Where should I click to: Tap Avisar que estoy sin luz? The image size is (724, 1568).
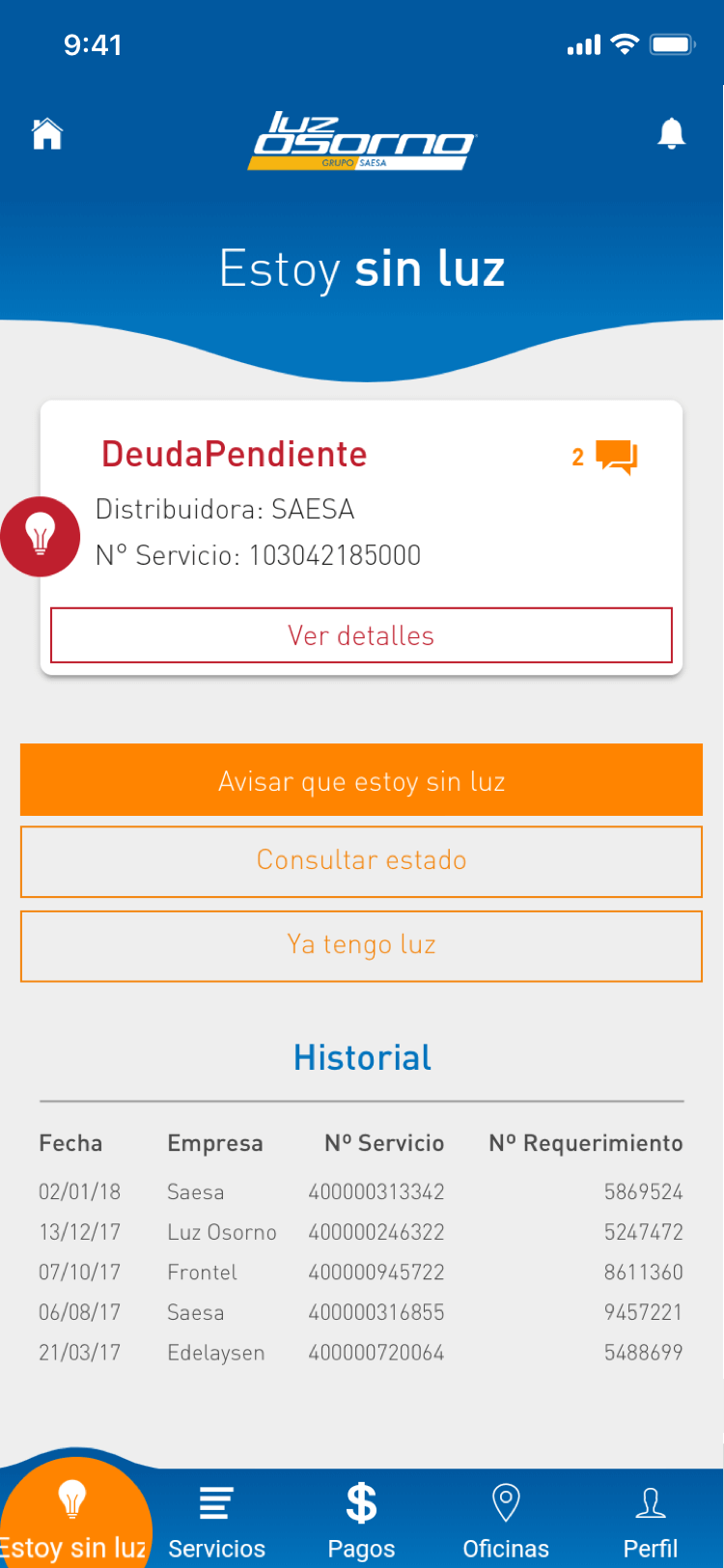[x=361, y=780]
